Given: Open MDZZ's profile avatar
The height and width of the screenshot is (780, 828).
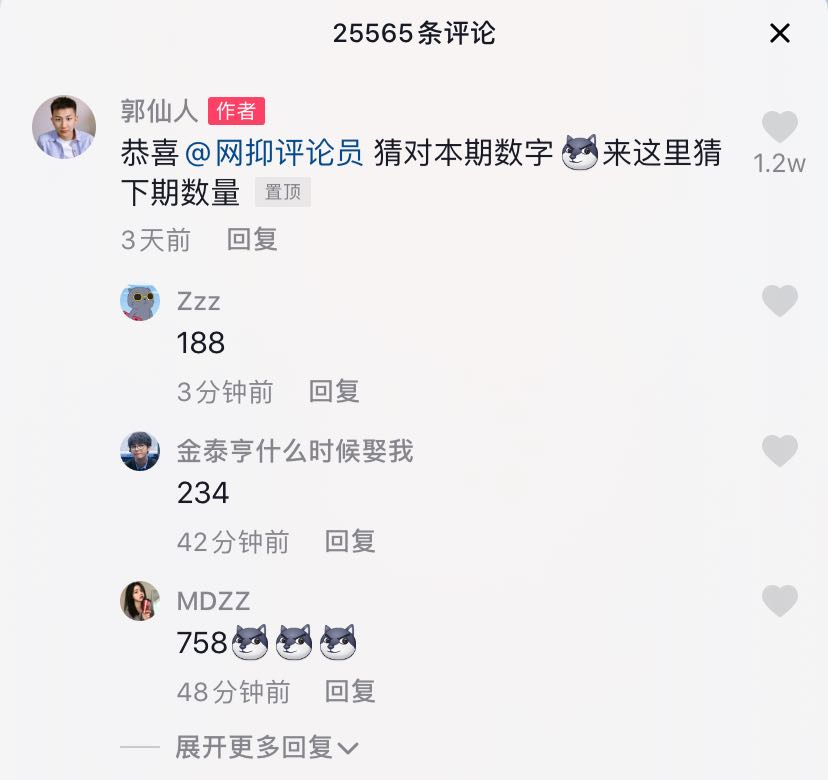Looking at the screenshot, I should (x=140, y=601).
